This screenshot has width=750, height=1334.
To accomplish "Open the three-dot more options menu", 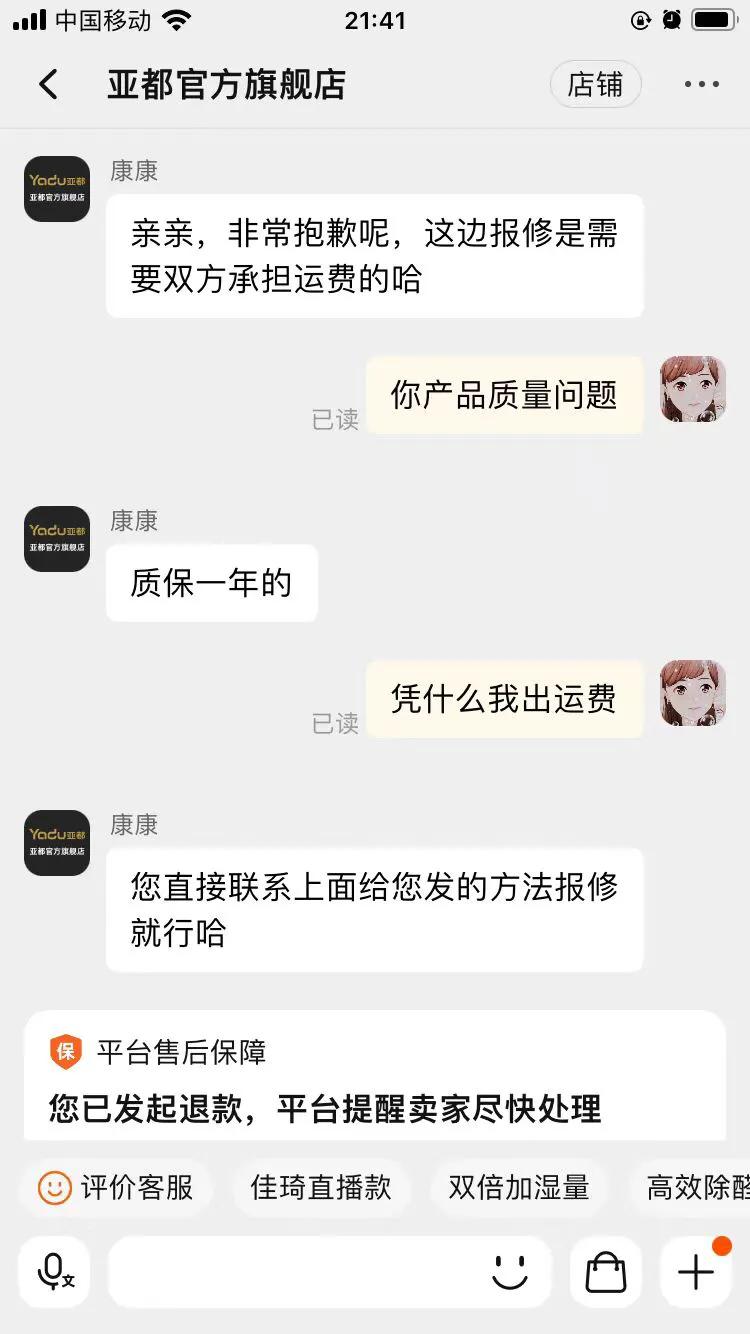I will [x=701, y=84].
